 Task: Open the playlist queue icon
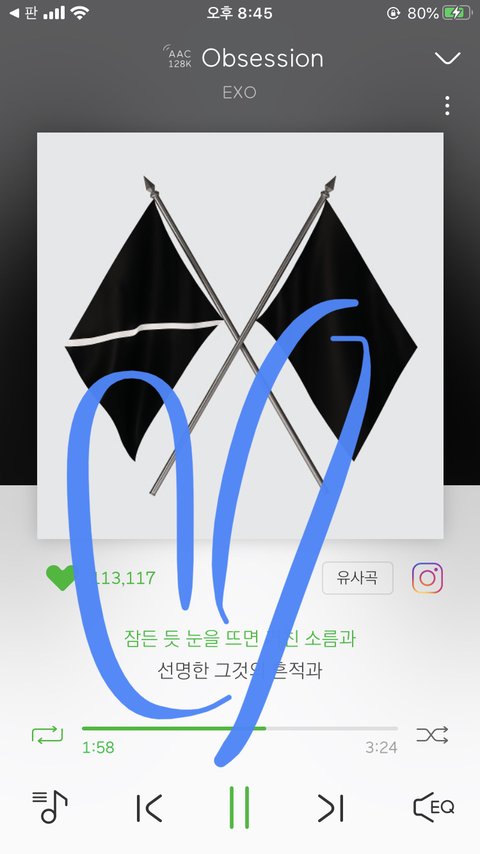[x=50, y=807]
